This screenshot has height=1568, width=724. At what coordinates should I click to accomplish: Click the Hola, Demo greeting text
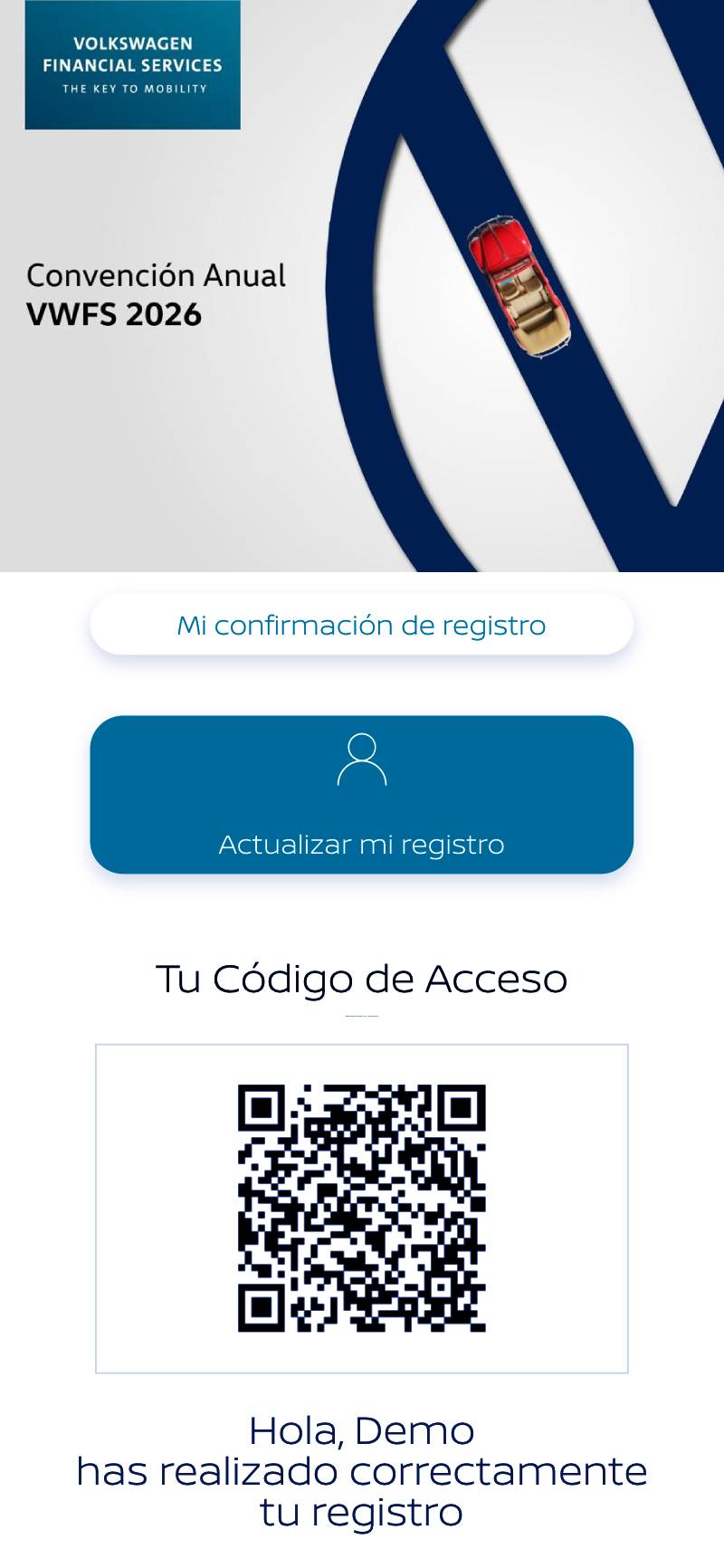tap(361, 1431)
